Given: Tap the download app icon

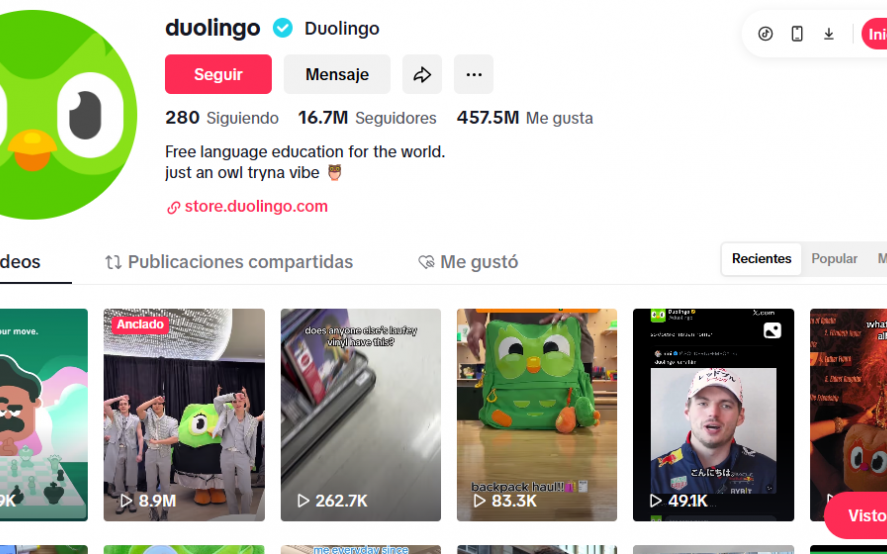Looking at the screenshot, I should 829,34.
